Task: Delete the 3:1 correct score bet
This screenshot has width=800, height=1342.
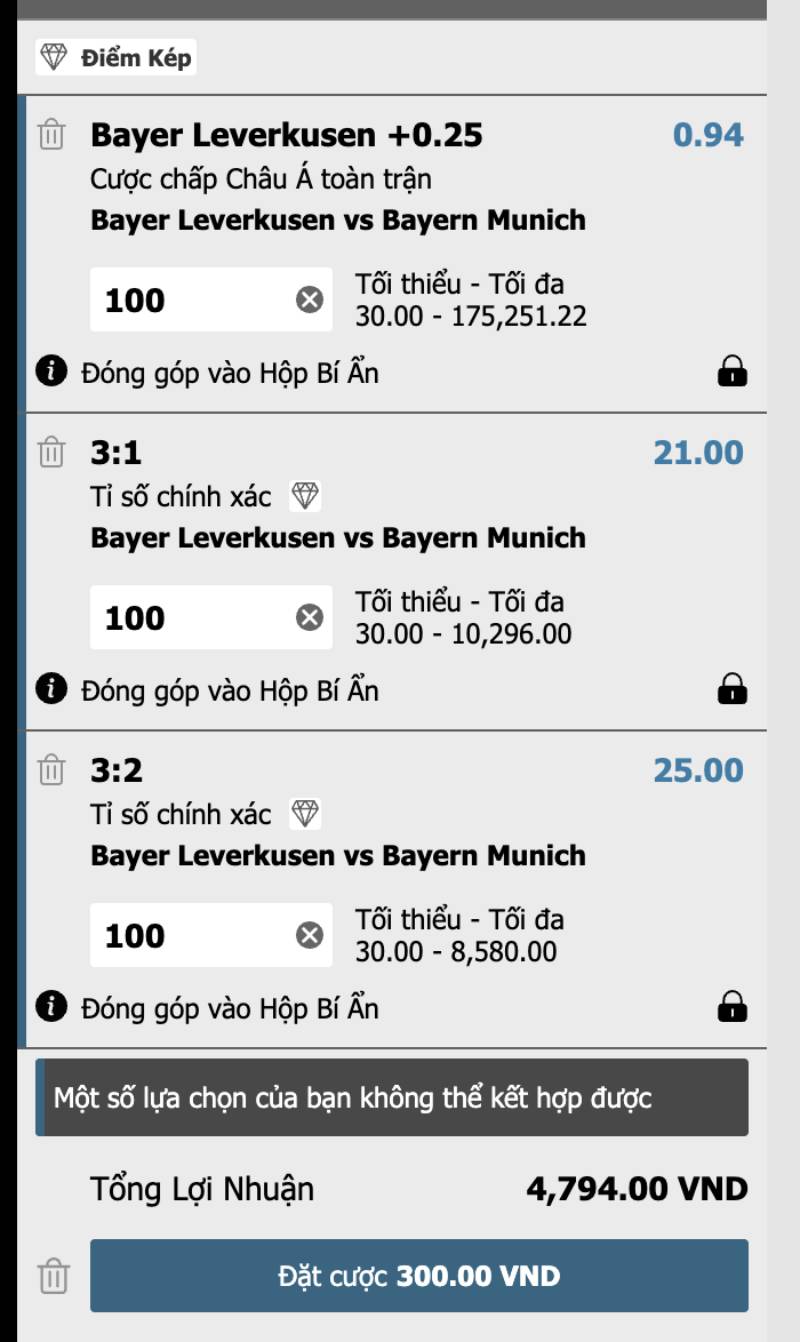Action: click(51, 452)
